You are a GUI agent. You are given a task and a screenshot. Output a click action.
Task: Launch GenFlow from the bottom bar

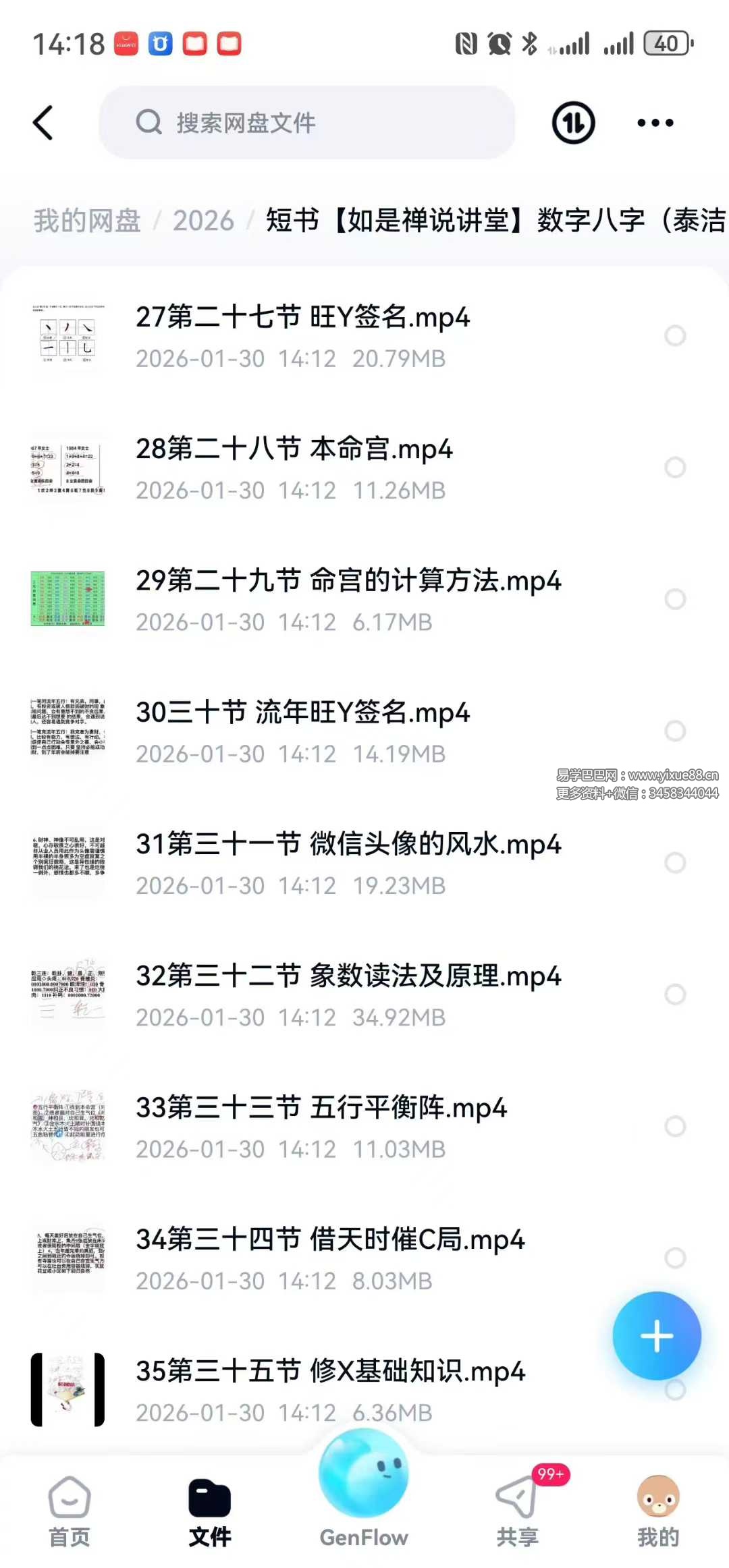point(364,1484)
